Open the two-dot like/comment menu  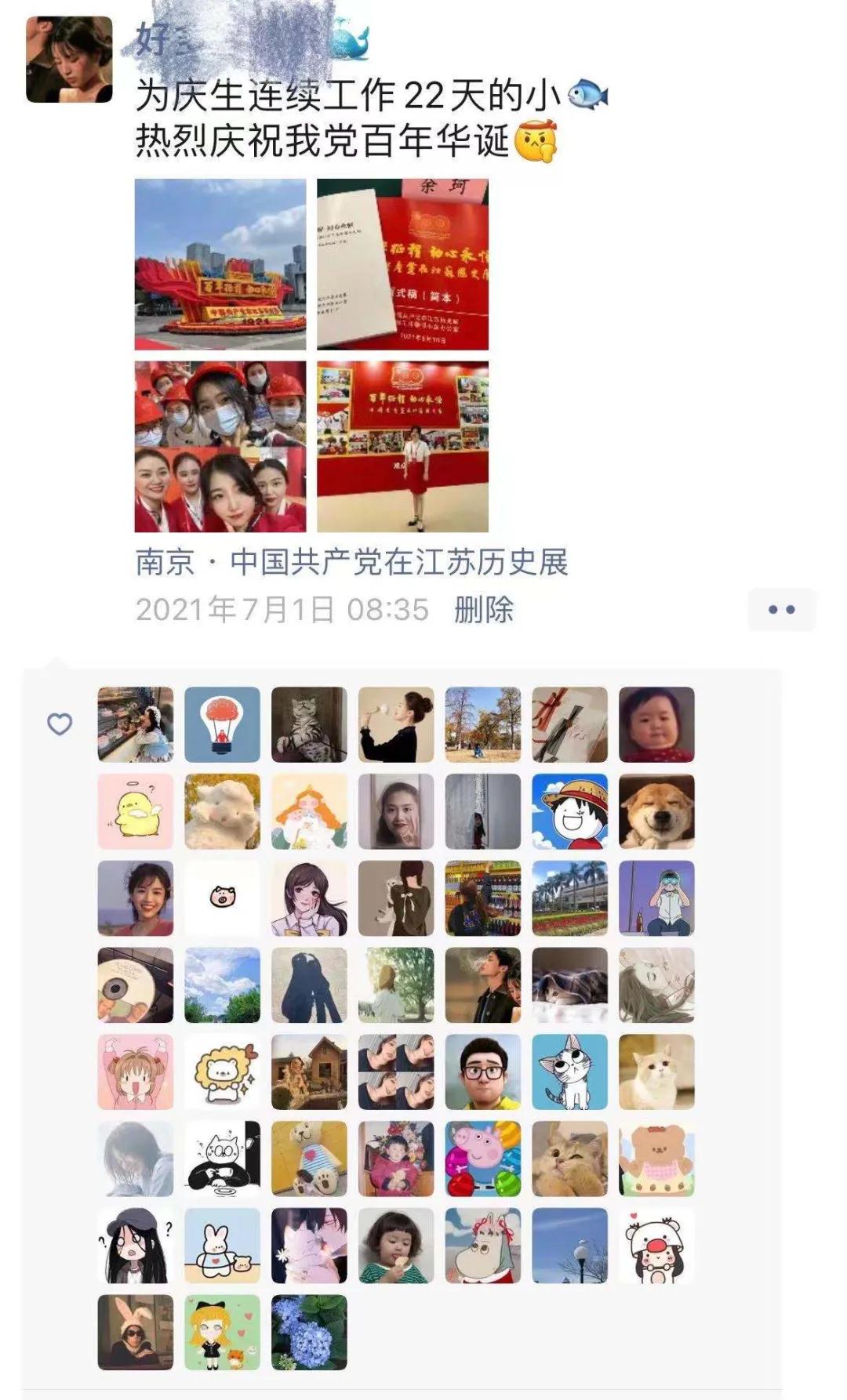pyautogui.click(x=781, y=609)
